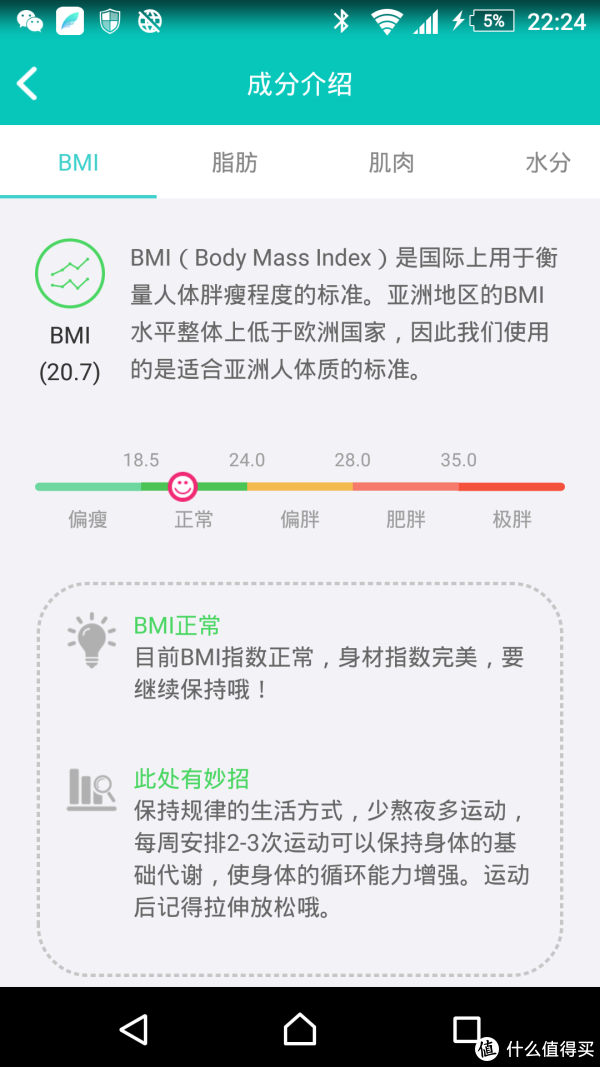Image resolution: width=600 pixels, height=1067 pixels.
Task: Open the 水分 tab
Action: [548, 162]
